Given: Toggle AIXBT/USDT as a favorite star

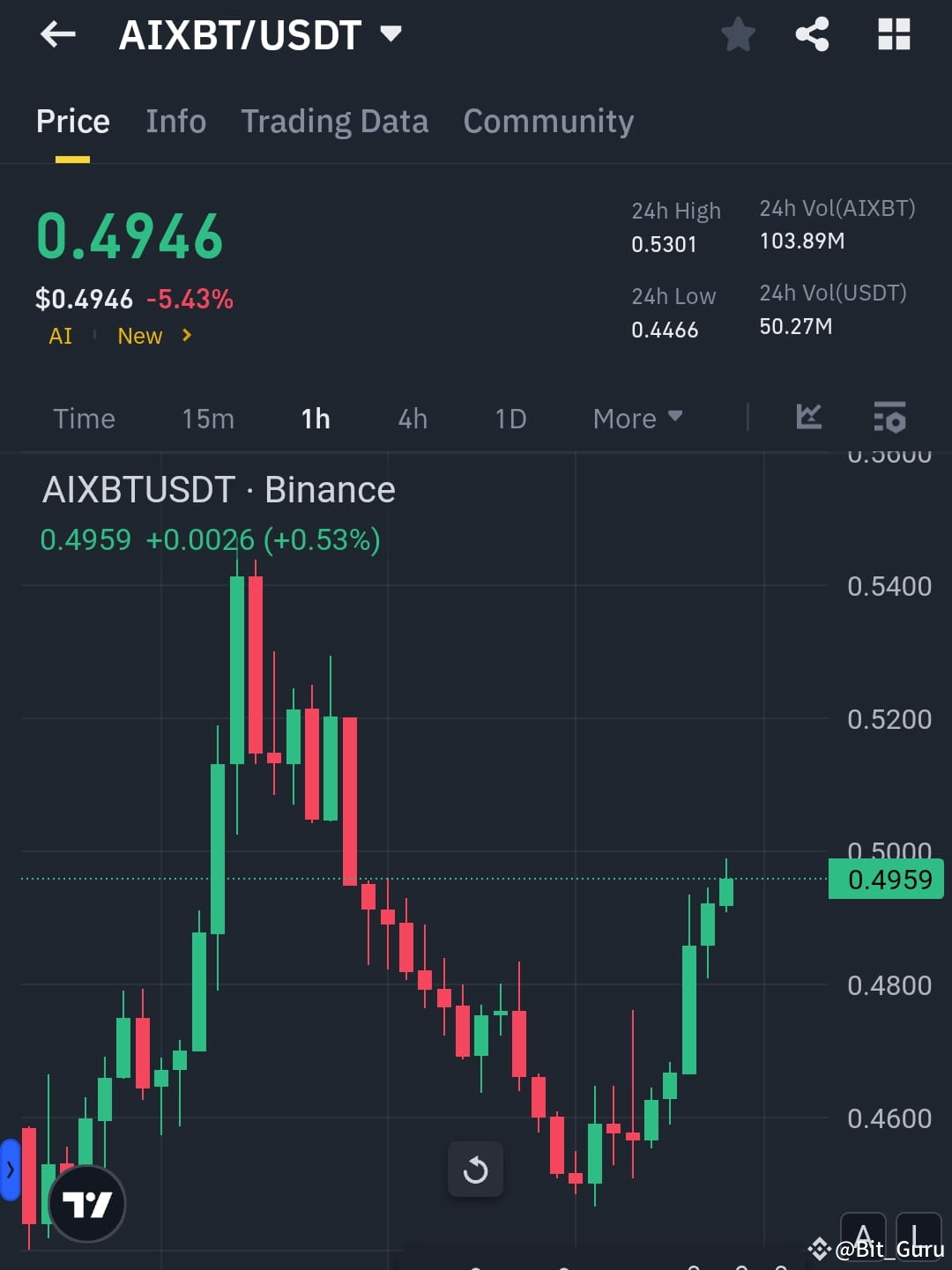Looking at the screenshot, I should coord(738,34).
